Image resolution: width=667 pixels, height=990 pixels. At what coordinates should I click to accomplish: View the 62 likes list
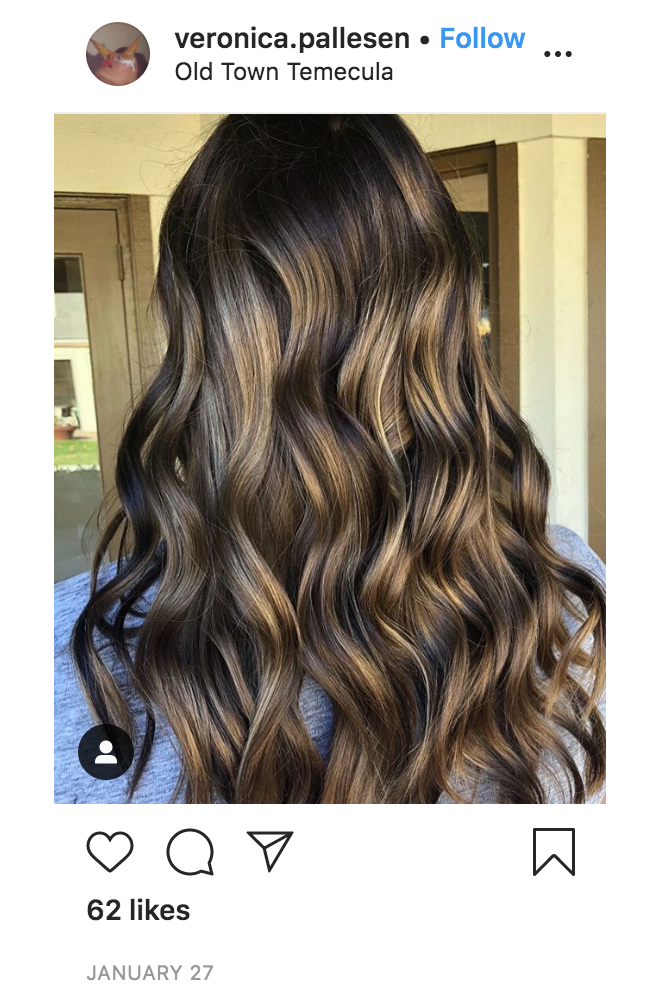138,910
